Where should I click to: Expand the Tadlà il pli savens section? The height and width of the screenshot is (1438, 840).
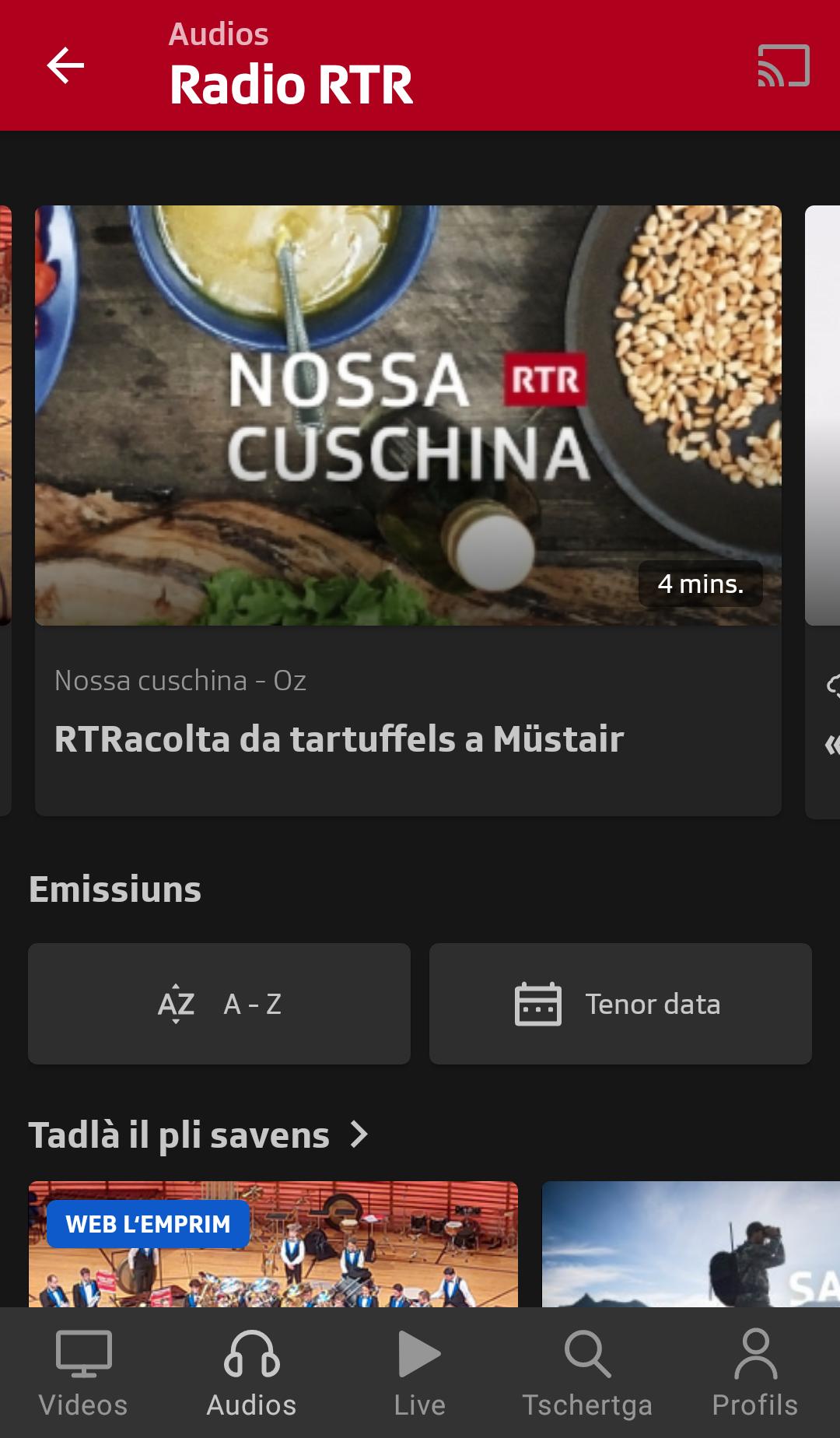click(198, 1135)
